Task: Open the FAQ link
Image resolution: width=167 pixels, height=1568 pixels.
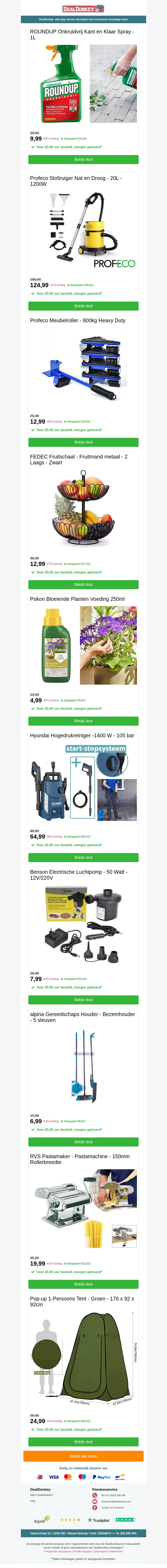Action: [33, 1501]
